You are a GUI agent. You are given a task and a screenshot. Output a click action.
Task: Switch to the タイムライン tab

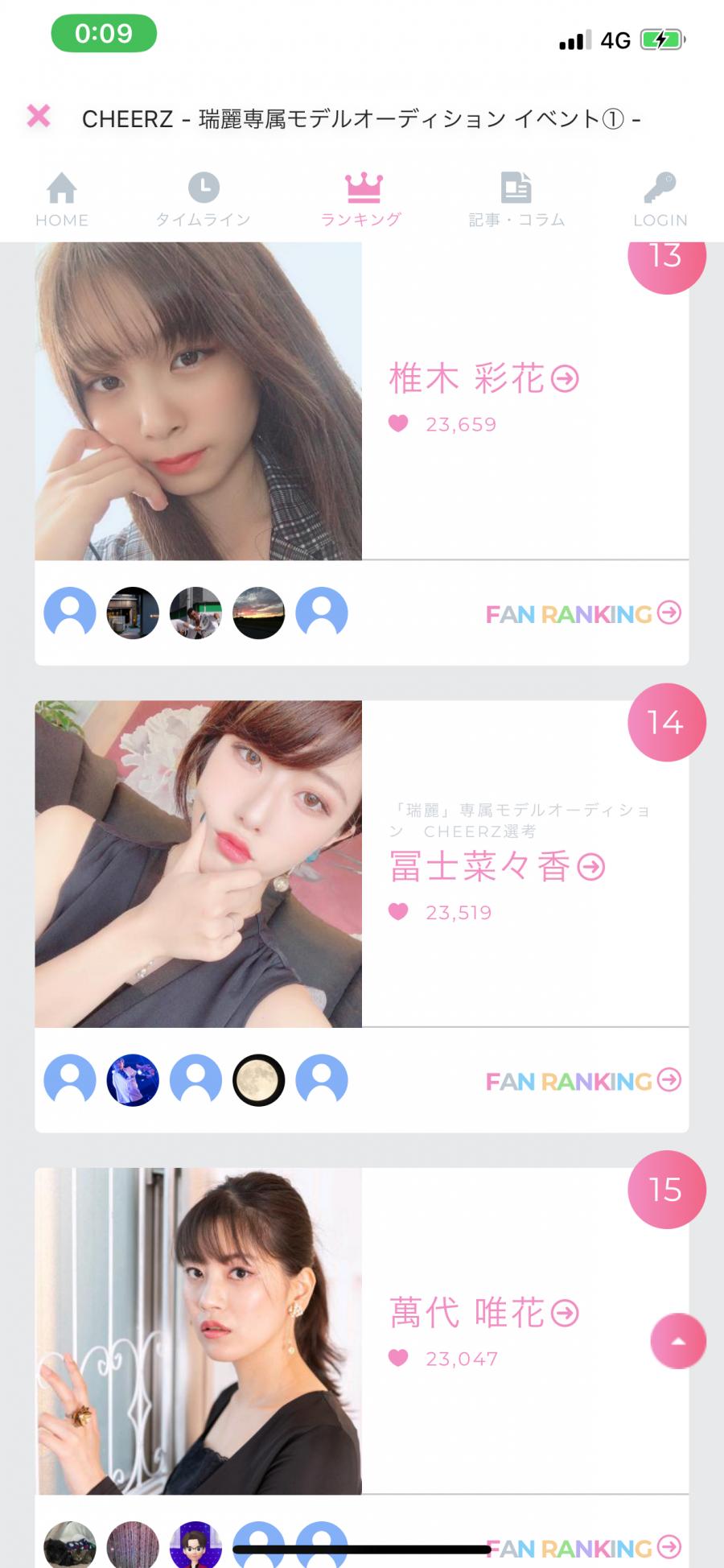(x=204, y=200)
